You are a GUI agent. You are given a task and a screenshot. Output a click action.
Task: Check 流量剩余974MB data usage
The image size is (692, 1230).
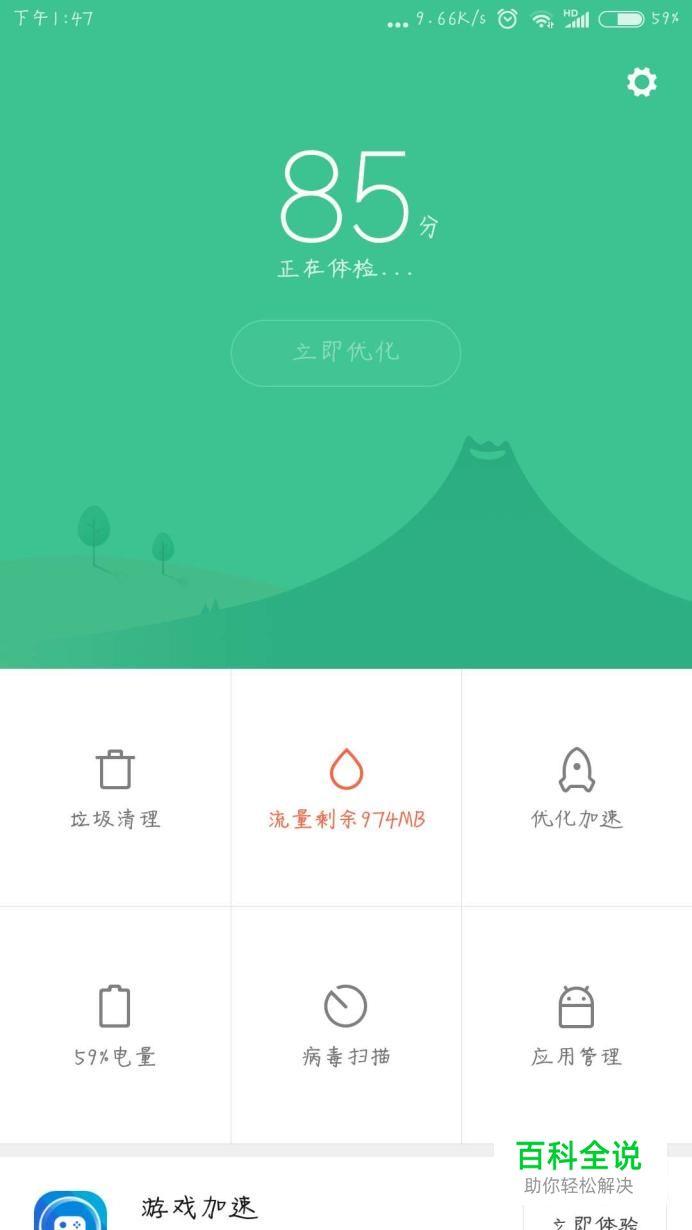(x=346, y=788)
